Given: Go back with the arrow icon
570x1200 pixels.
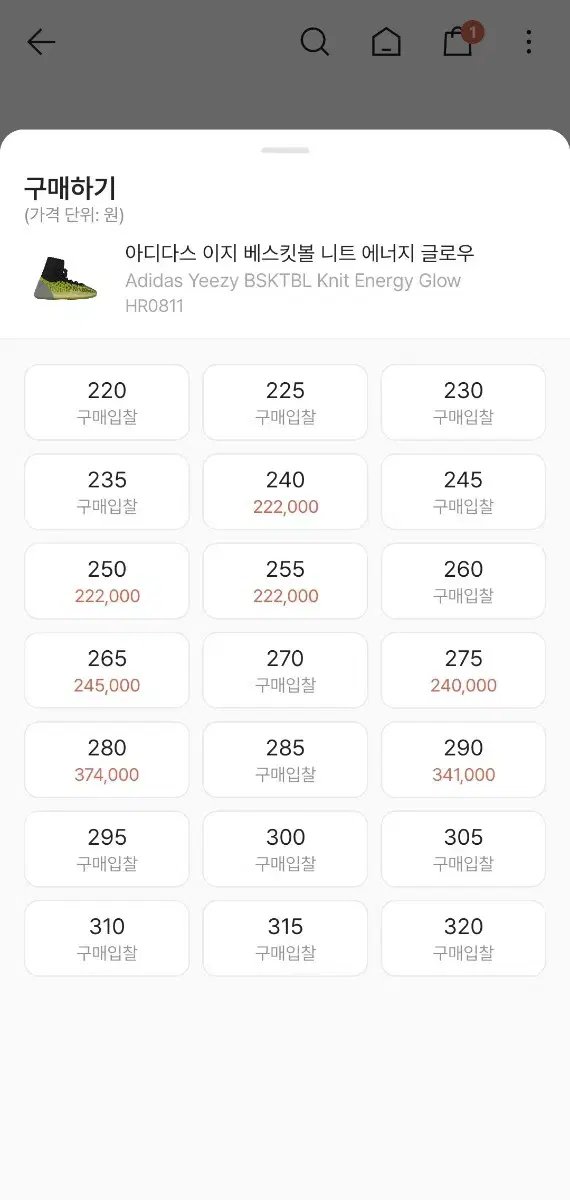Looking at the screenshot, I should 41,42.
